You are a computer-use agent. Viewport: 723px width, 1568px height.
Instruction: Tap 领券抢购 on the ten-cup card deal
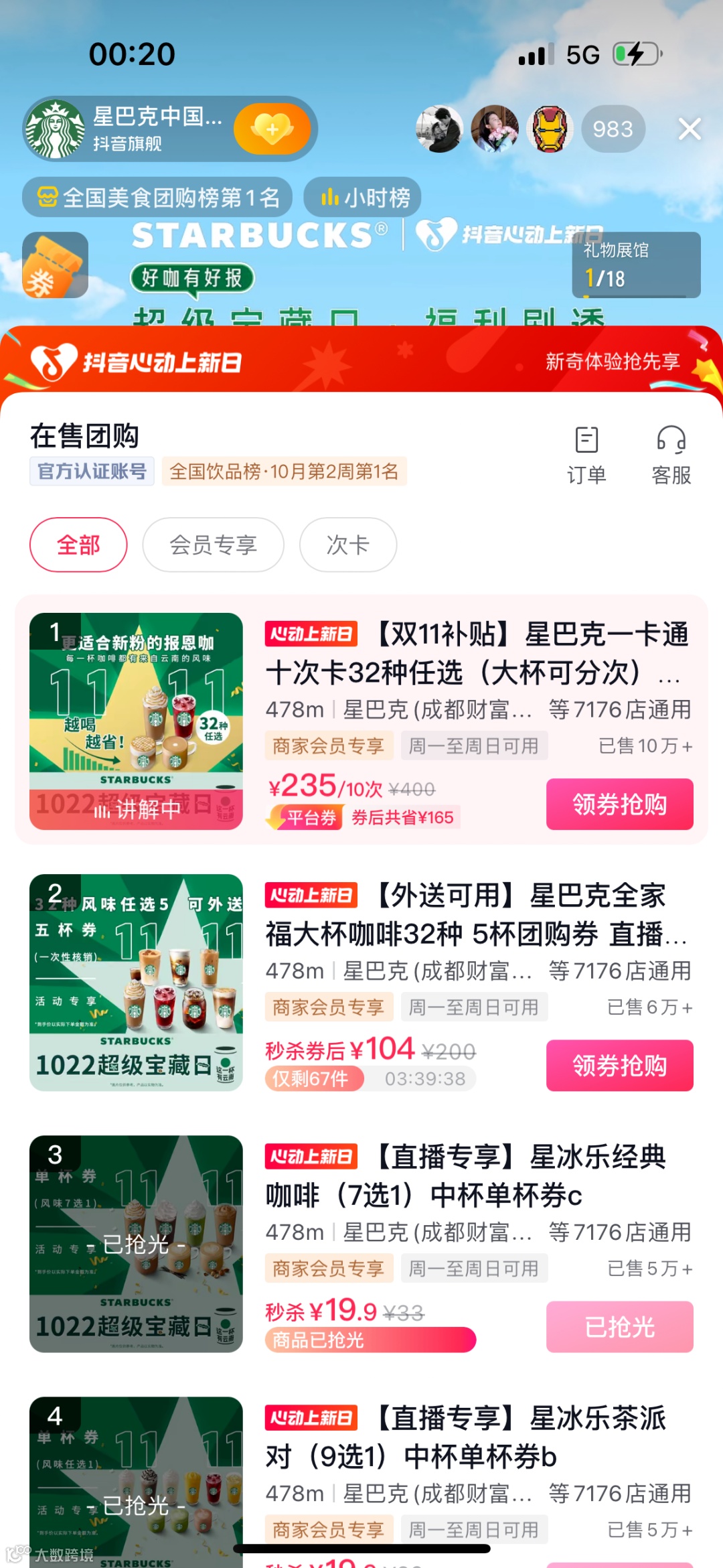click(x=619, y=804)
